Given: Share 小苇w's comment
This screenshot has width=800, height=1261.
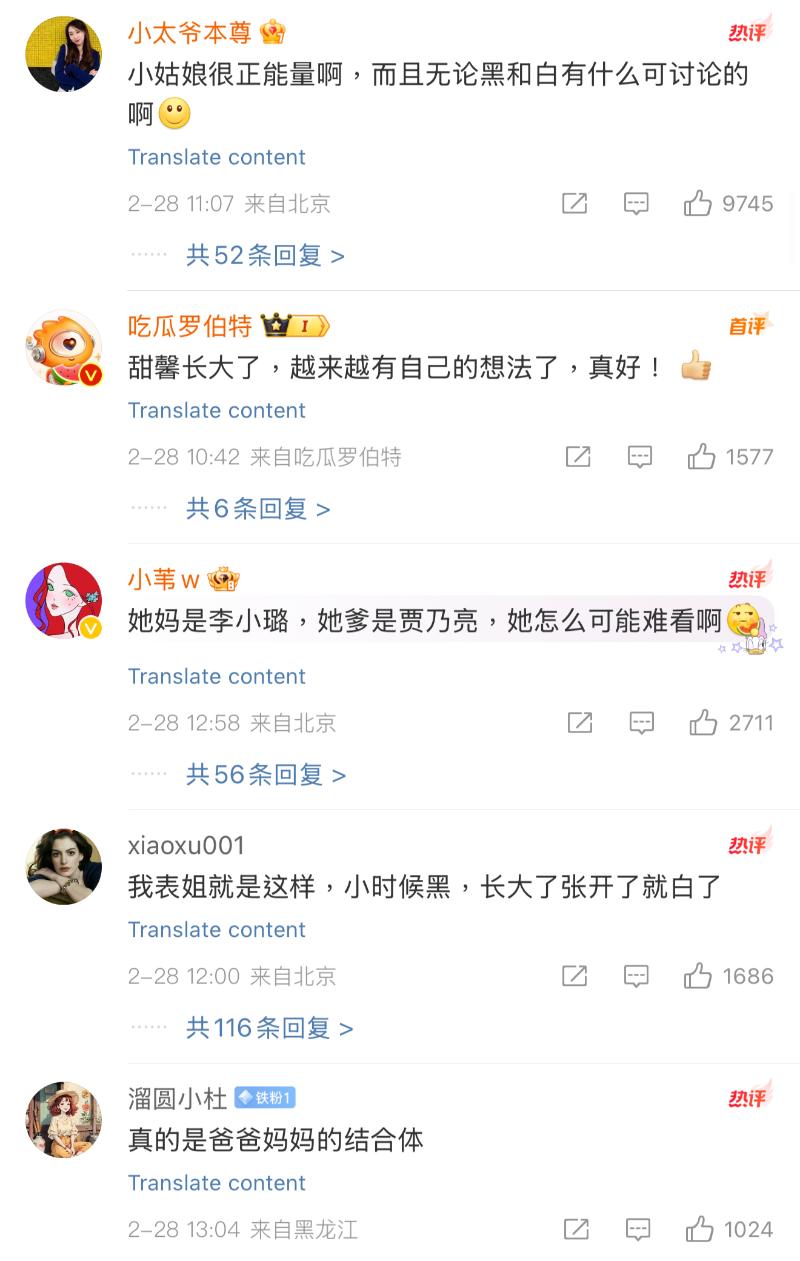Looking at the screenshot, I should coord(579,722).
